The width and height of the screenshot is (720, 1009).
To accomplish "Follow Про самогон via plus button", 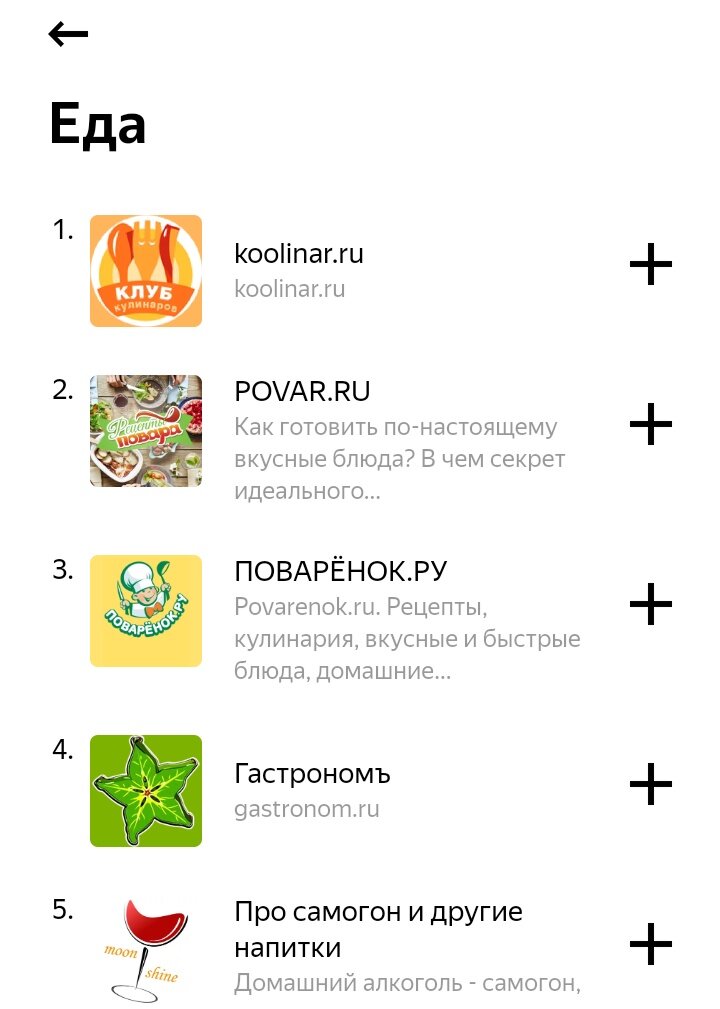I will (x=652, y=941).
